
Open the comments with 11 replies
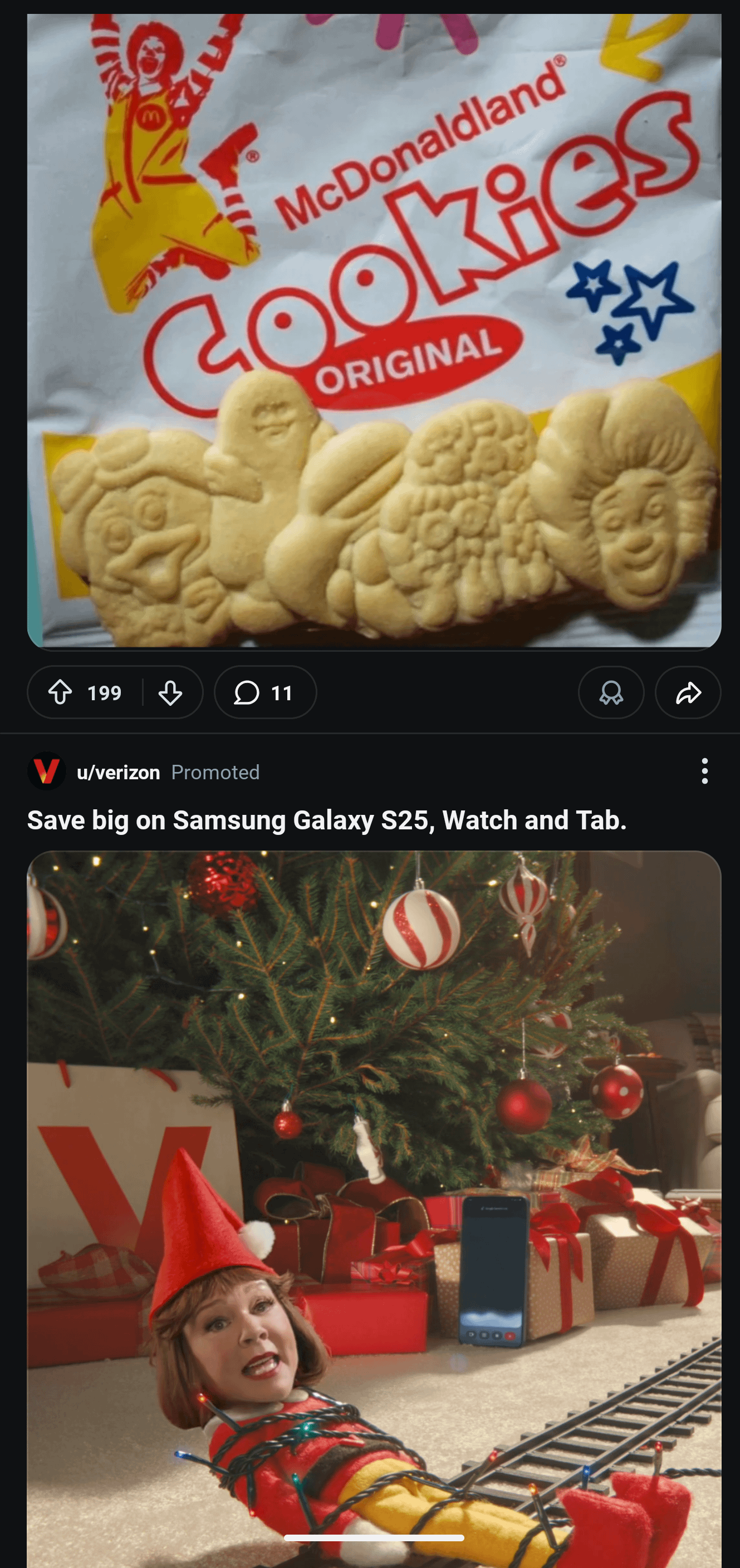[x=265, y=692]
